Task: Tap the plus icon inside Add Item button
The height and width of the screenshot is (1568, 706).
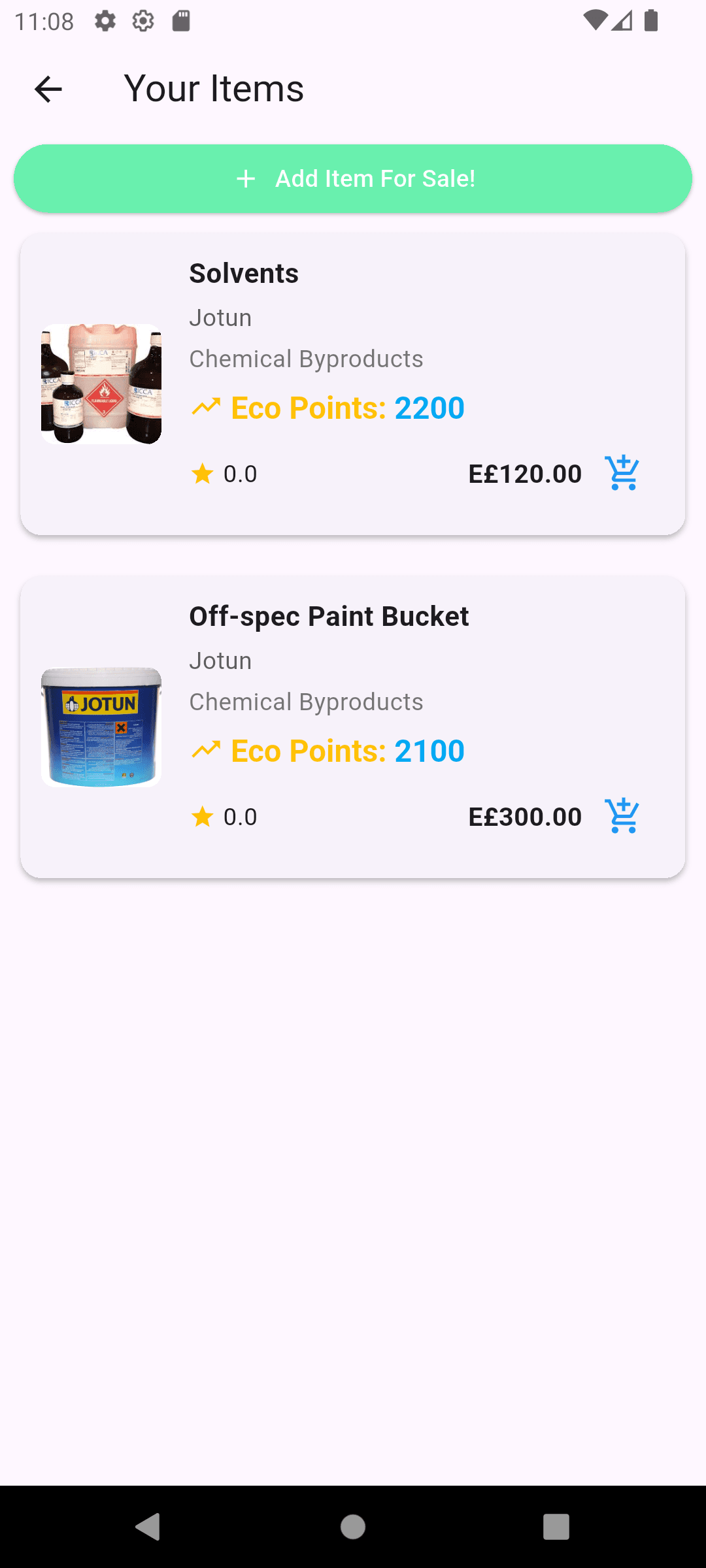Action: point(246,178)
